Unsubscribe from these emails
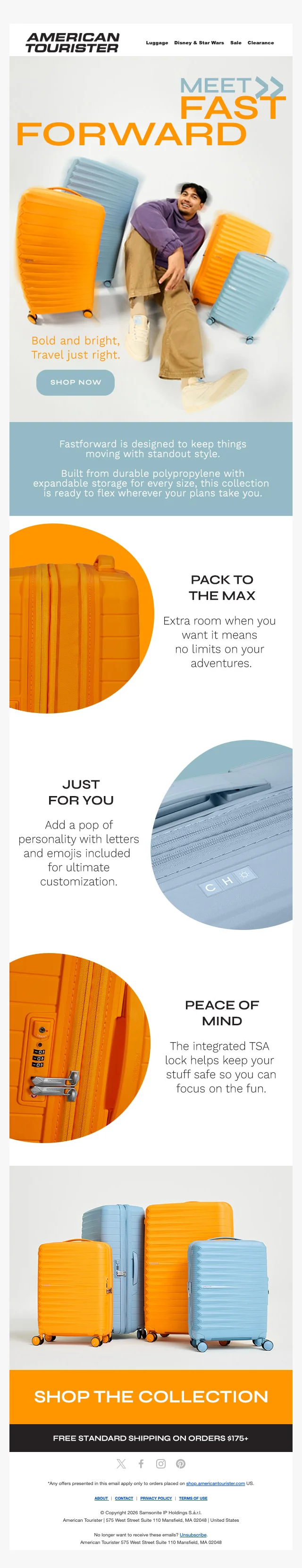302x1568 pixels. pos(193,1535)
